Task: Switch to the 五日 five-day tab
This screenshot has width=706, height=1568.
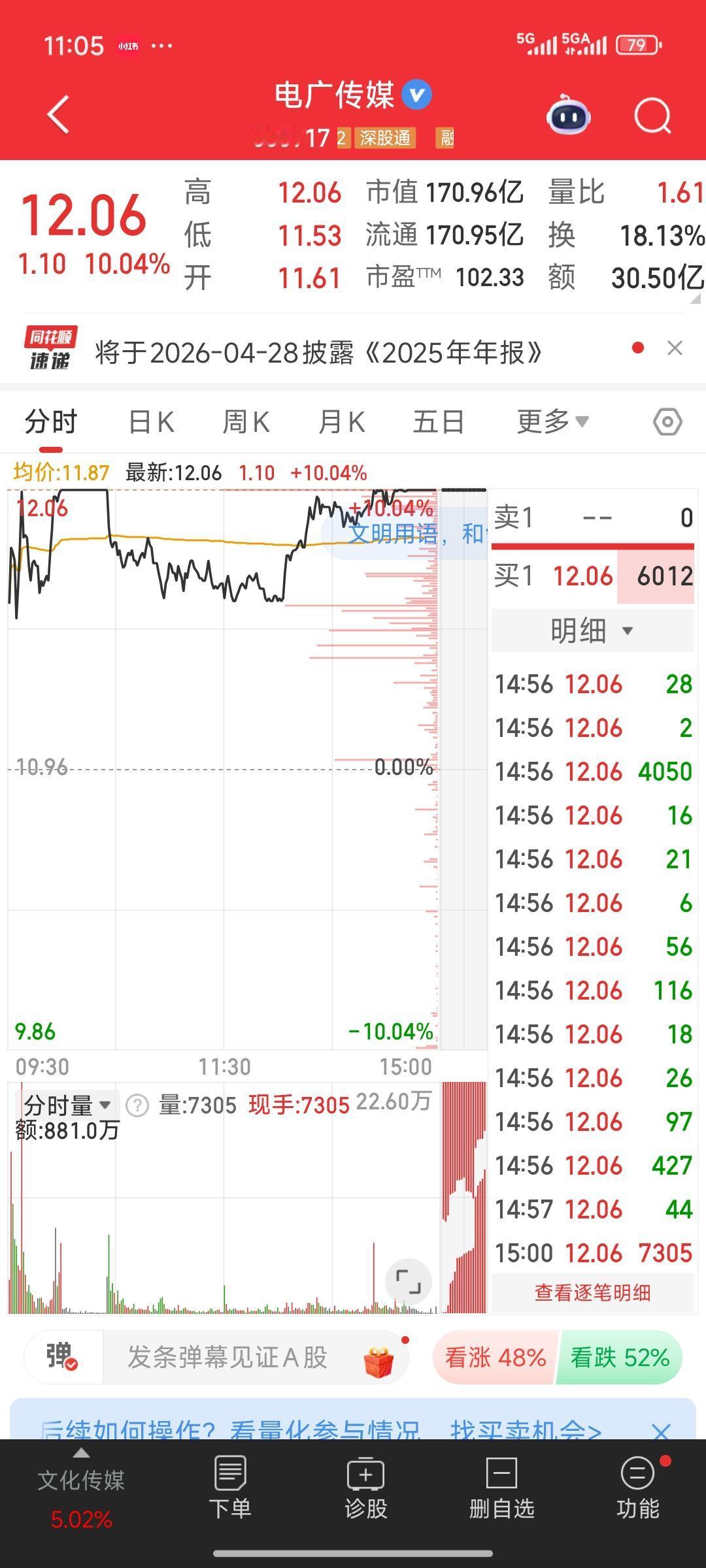Action: [439, 421]
